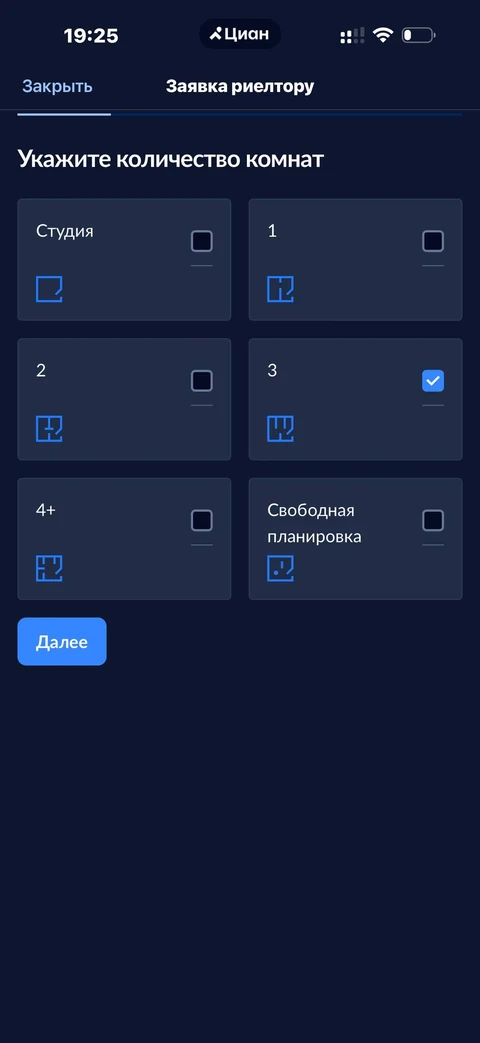Return to Циан app via status bar pill
This screenshot has height=1043, width=480.
[x=240, y=35]
